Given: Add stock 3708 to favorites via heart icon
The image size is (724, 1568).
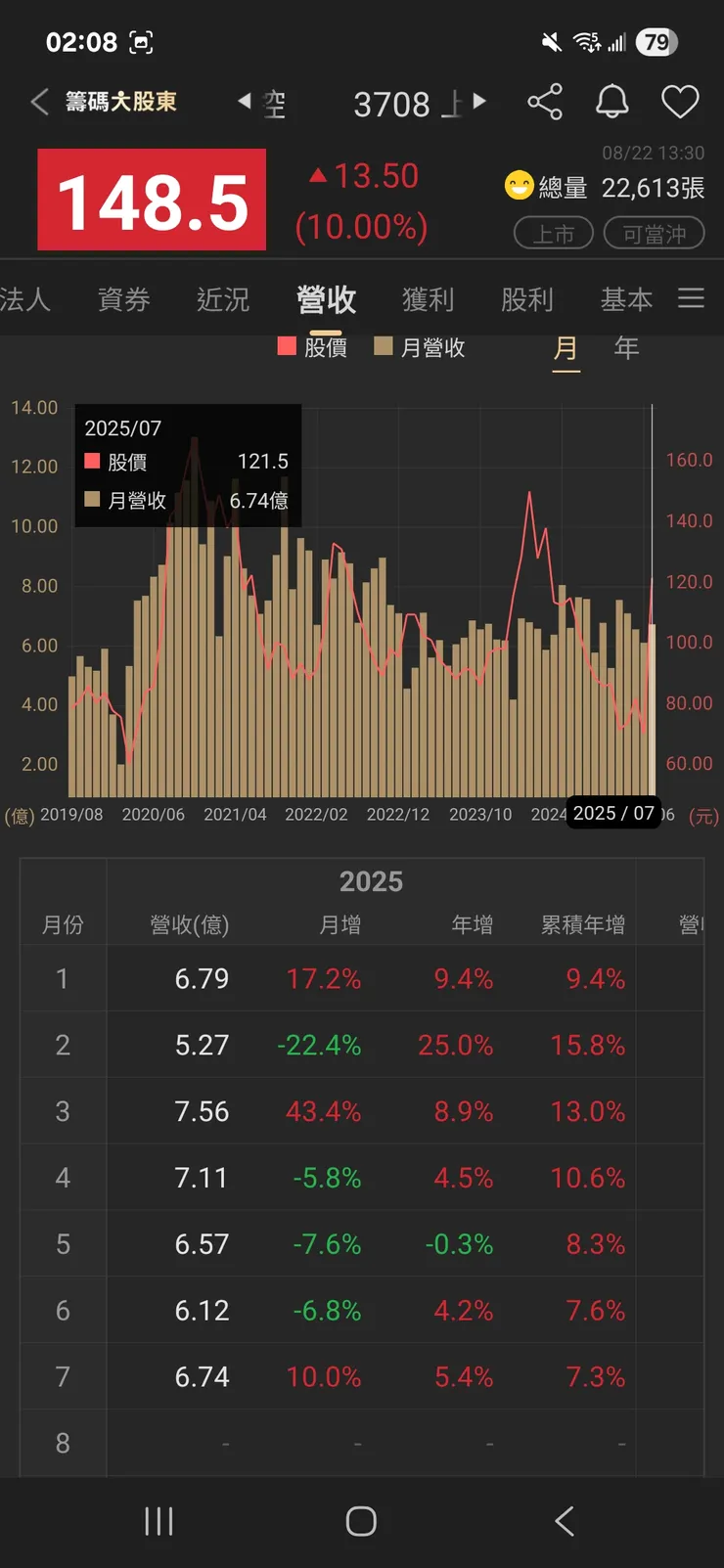Looking at the screenshot, I should (680, 102).
